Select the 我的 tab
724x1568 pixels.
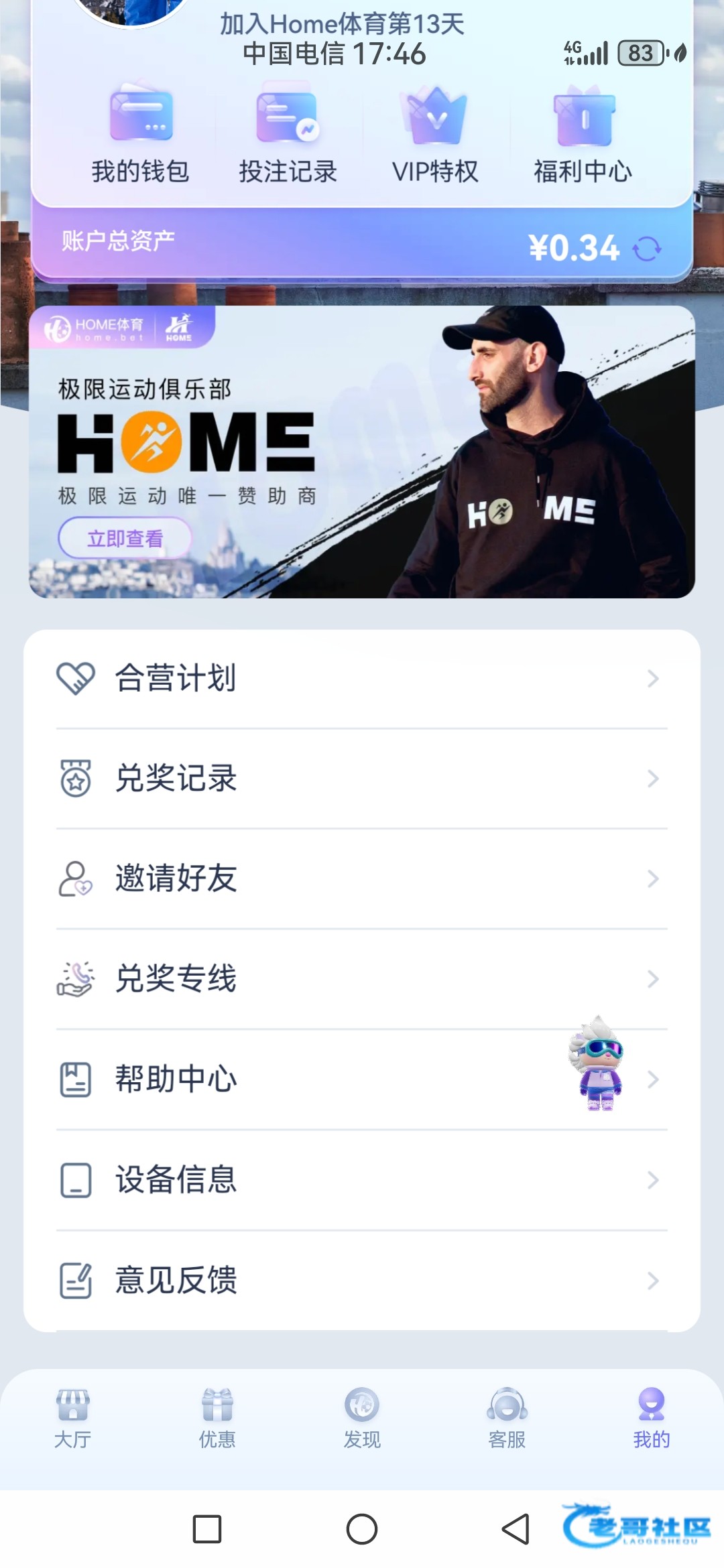coord(652,1419)
